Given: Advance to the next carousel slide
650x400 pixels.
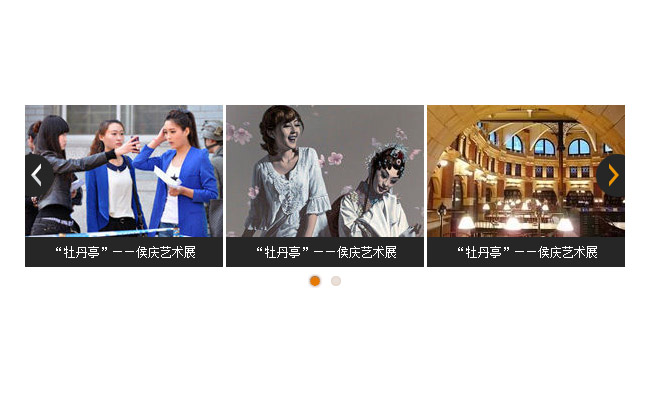Looking at the screenshot, I should click(612, 176).
